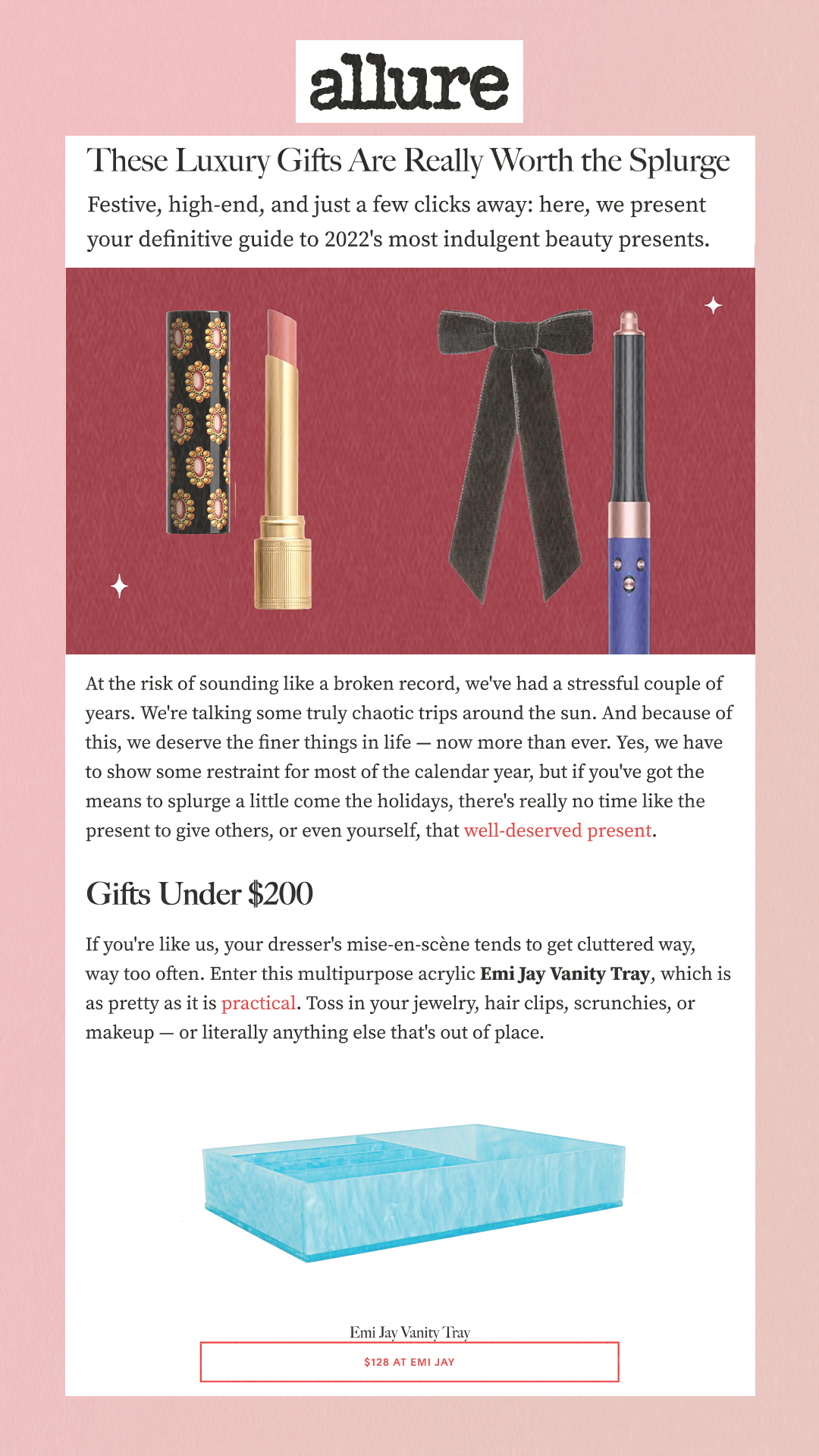Open the Emi Jay Vanity Tray product image
The image size is (819, 1456).
tap(413, 1193)
